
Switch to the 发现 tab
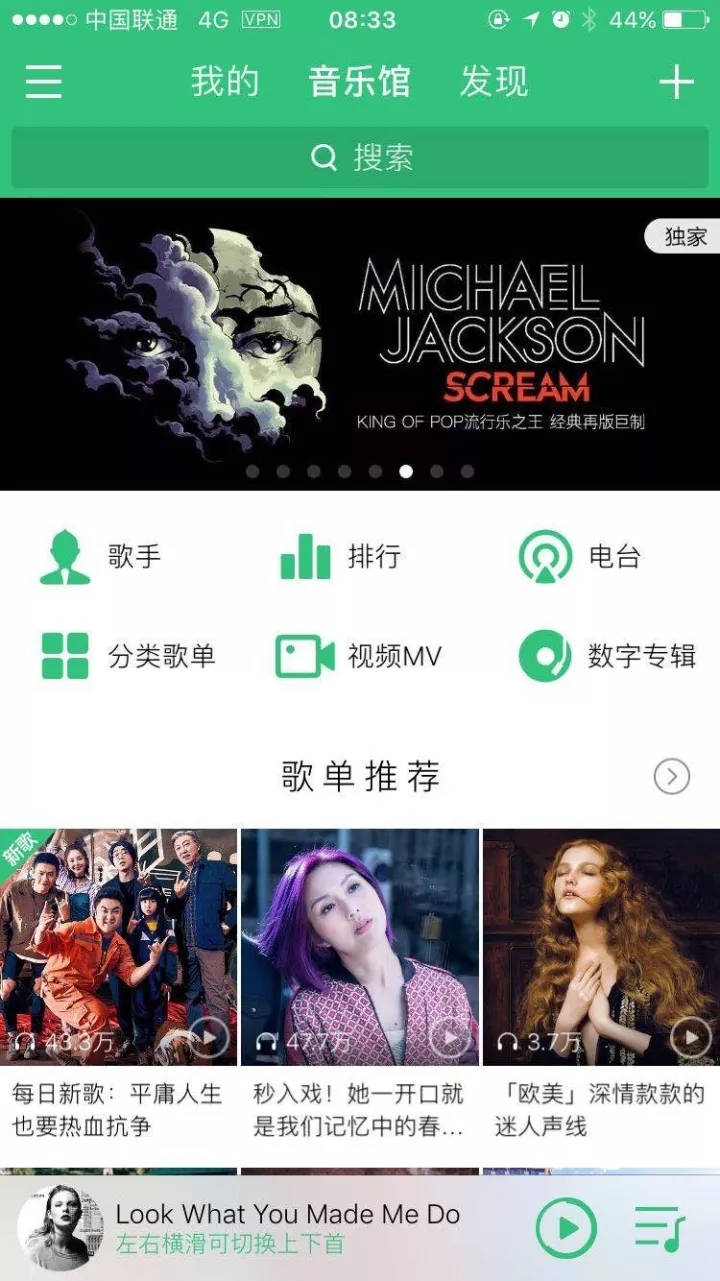[493, 82]
